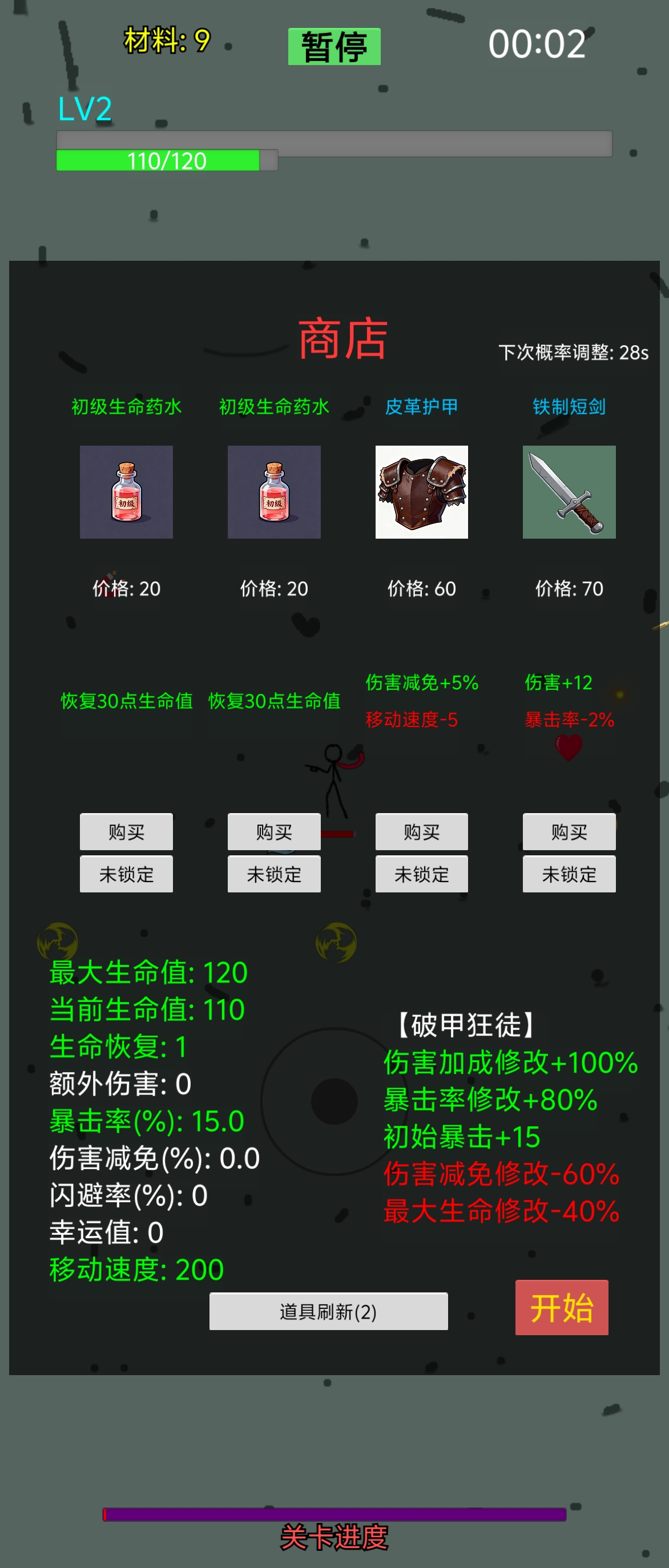Buy the second 初级生命药水 potion

coord(274,831)
